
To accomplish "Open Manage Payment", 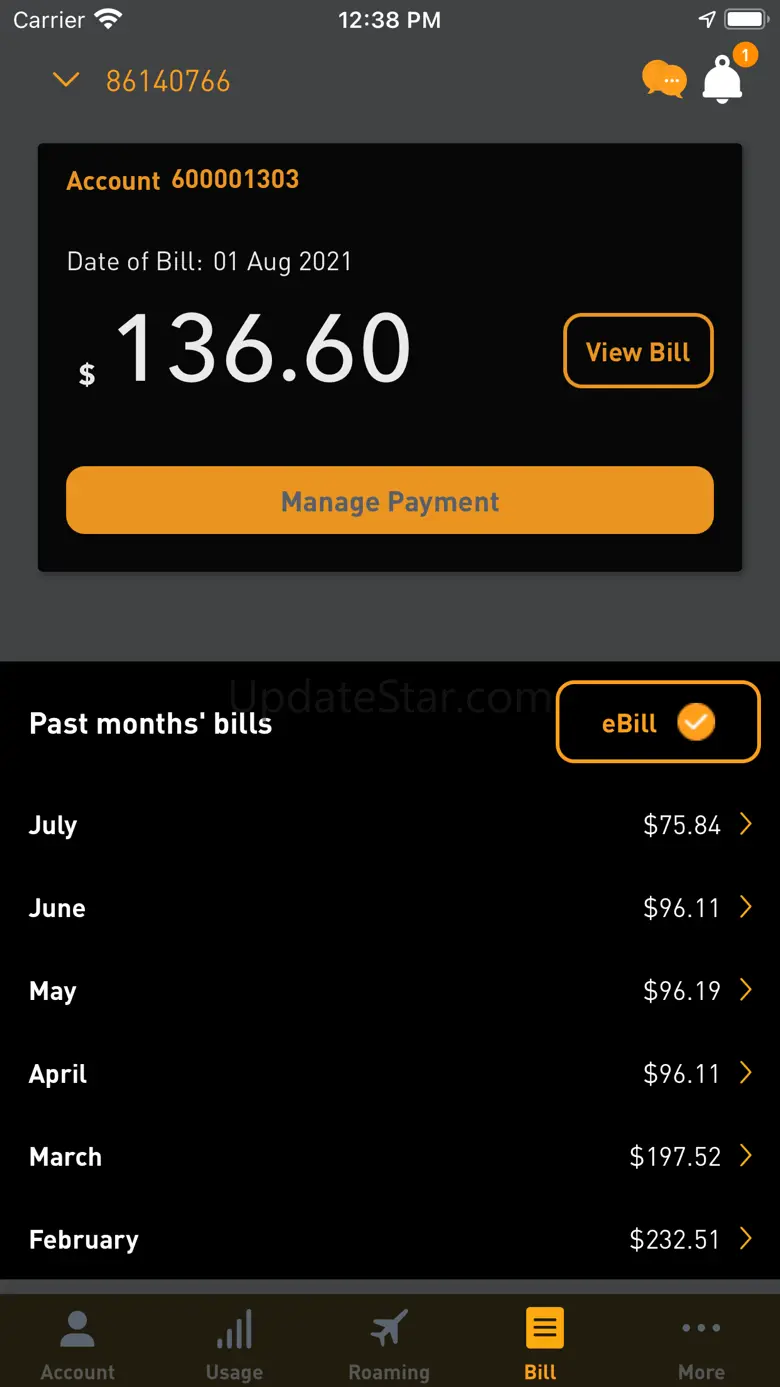I will coord(390,500).
